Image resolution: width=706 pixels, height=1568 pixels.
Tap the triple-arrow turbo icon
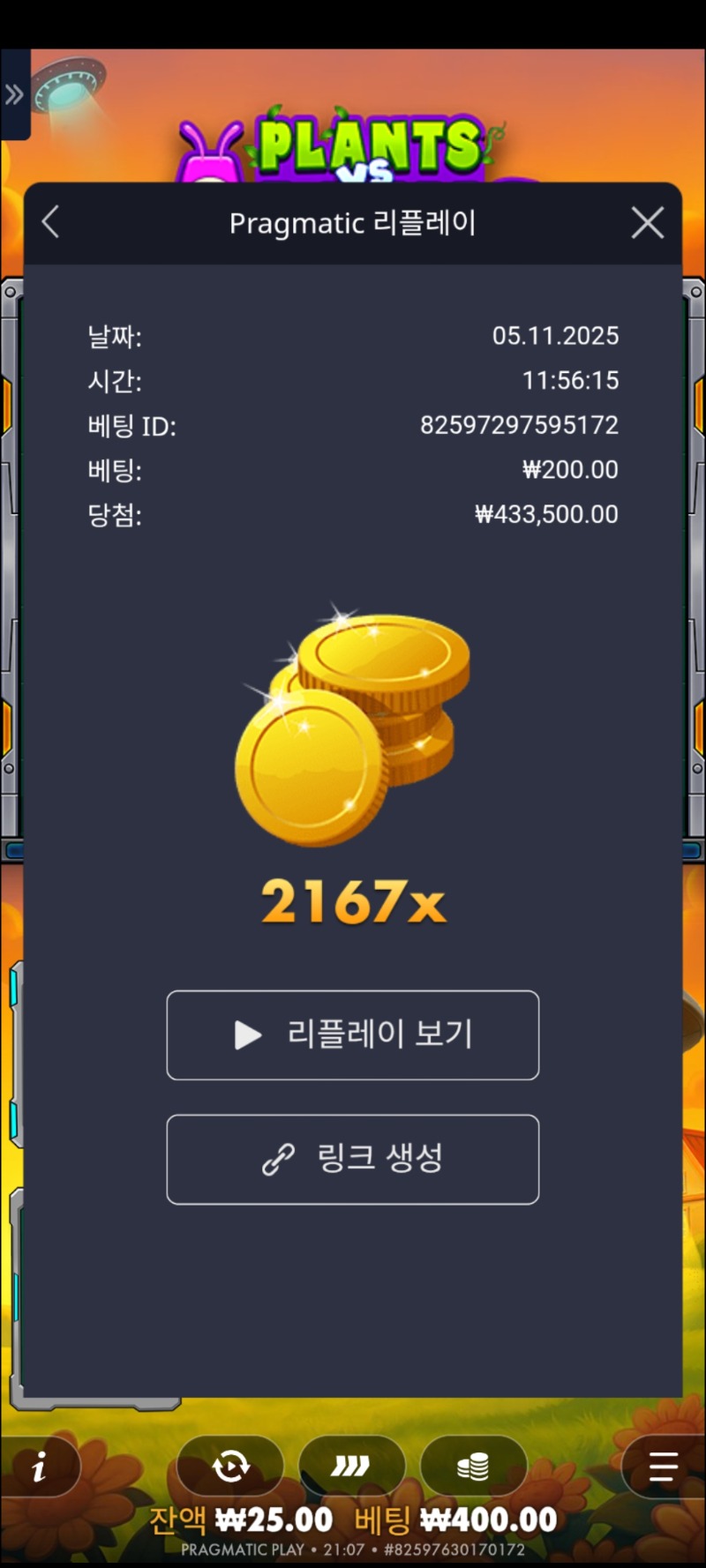click(x=353, y=1466)
